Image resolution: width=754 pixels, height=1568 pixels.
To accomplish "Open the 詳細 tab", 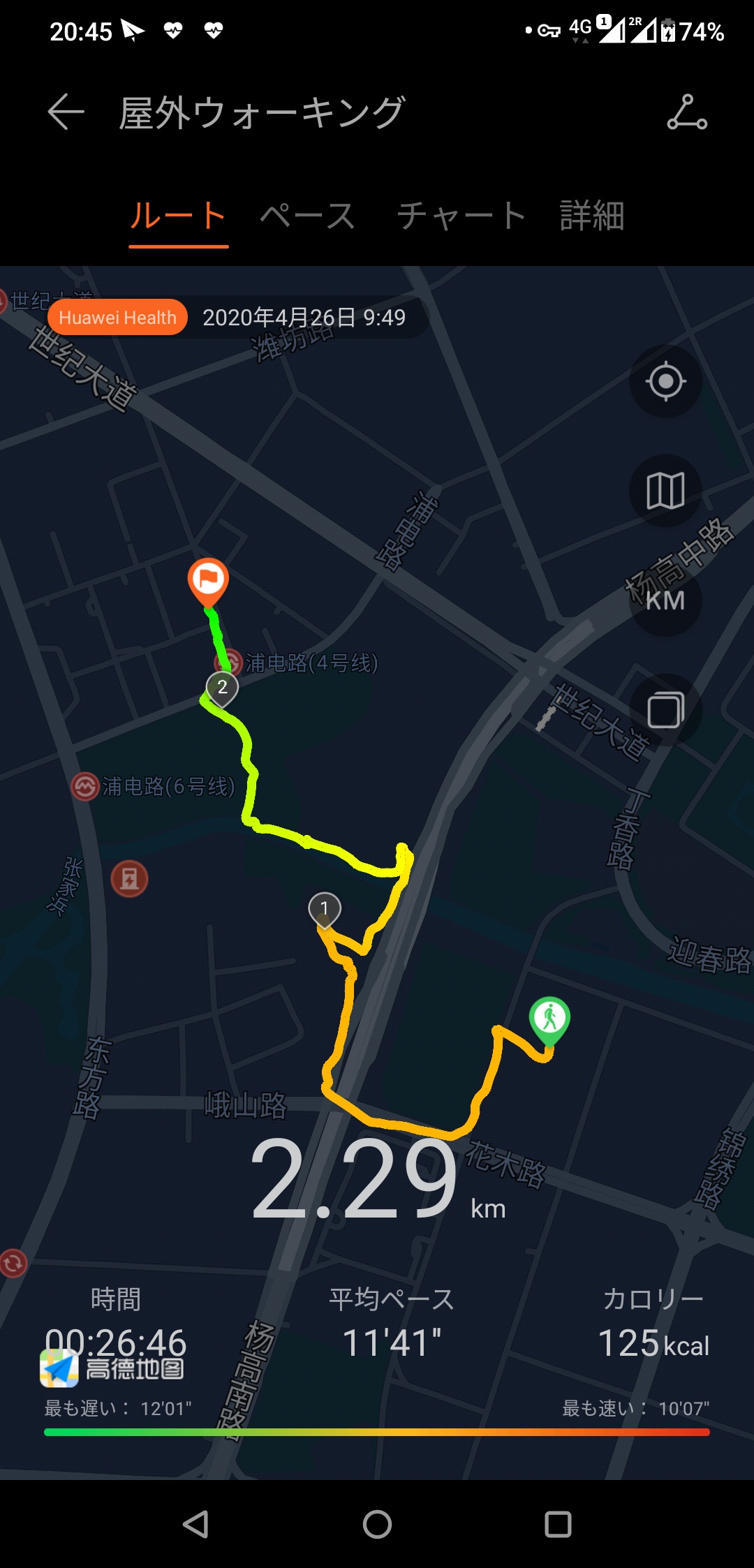I will (592, 215).
